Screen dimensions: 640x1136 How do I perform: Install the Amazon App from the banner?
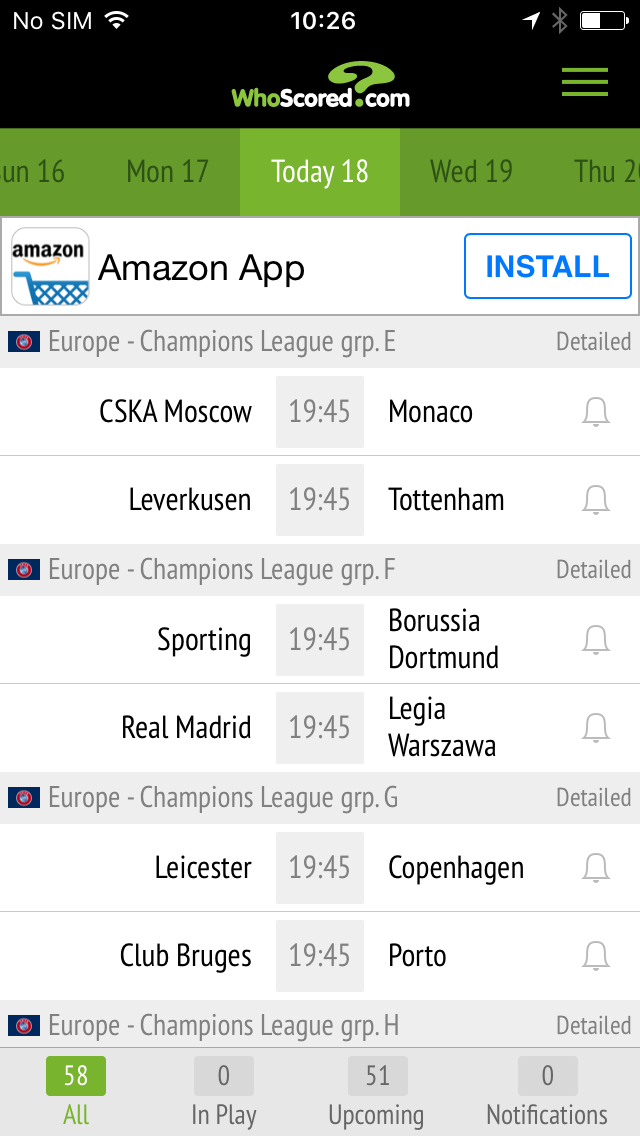pos(547,266)
